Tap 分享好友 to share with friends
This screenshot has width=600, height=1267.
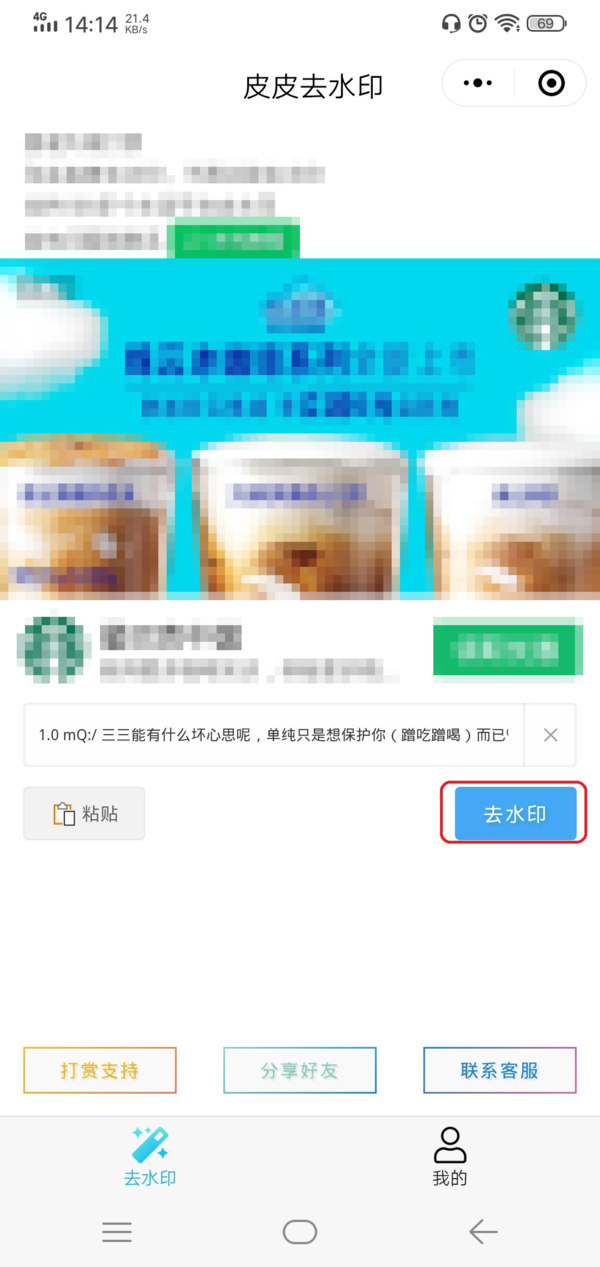pos(300,1070)
